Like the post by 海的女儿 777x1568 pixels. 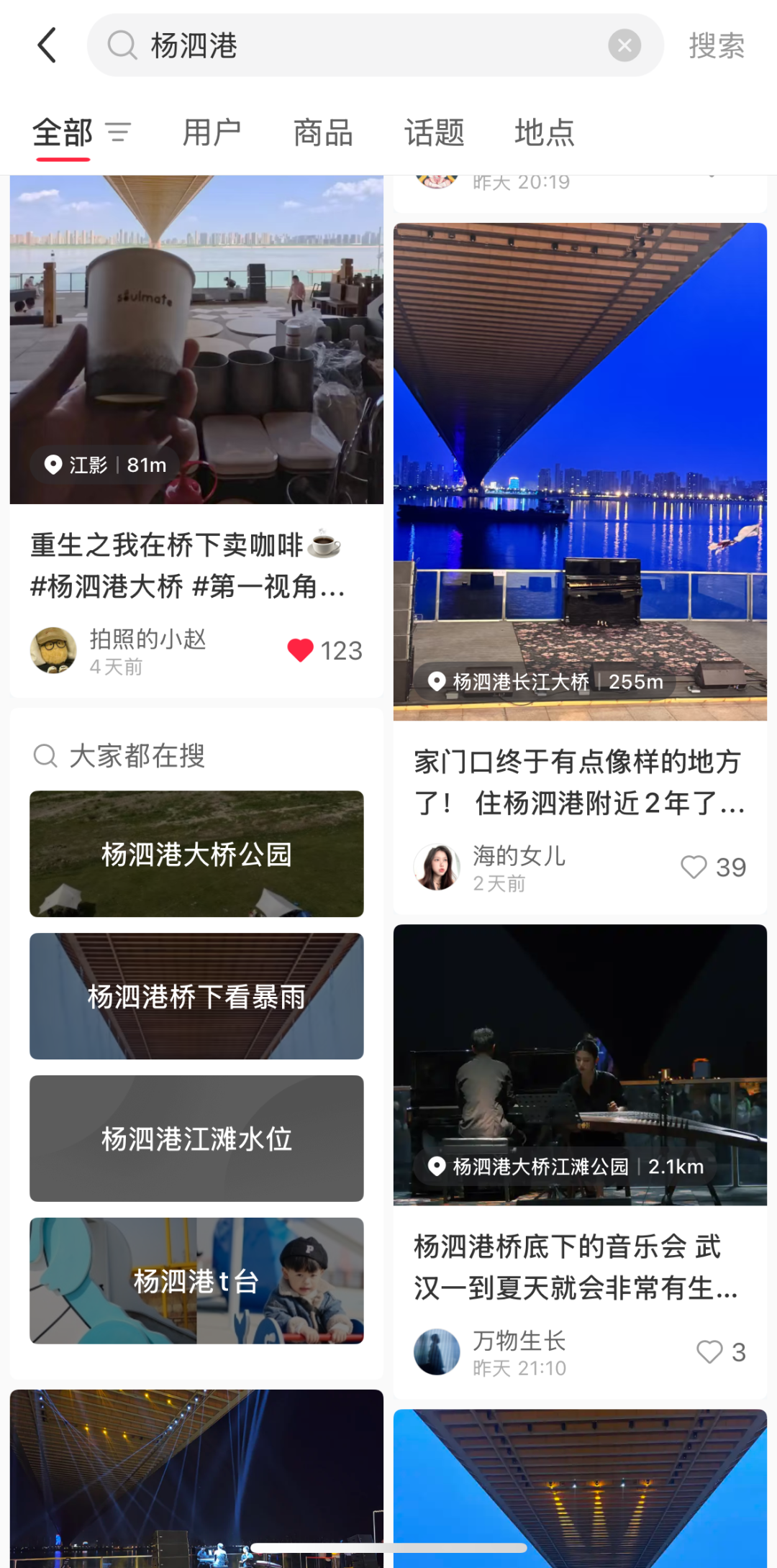(694, 867)
